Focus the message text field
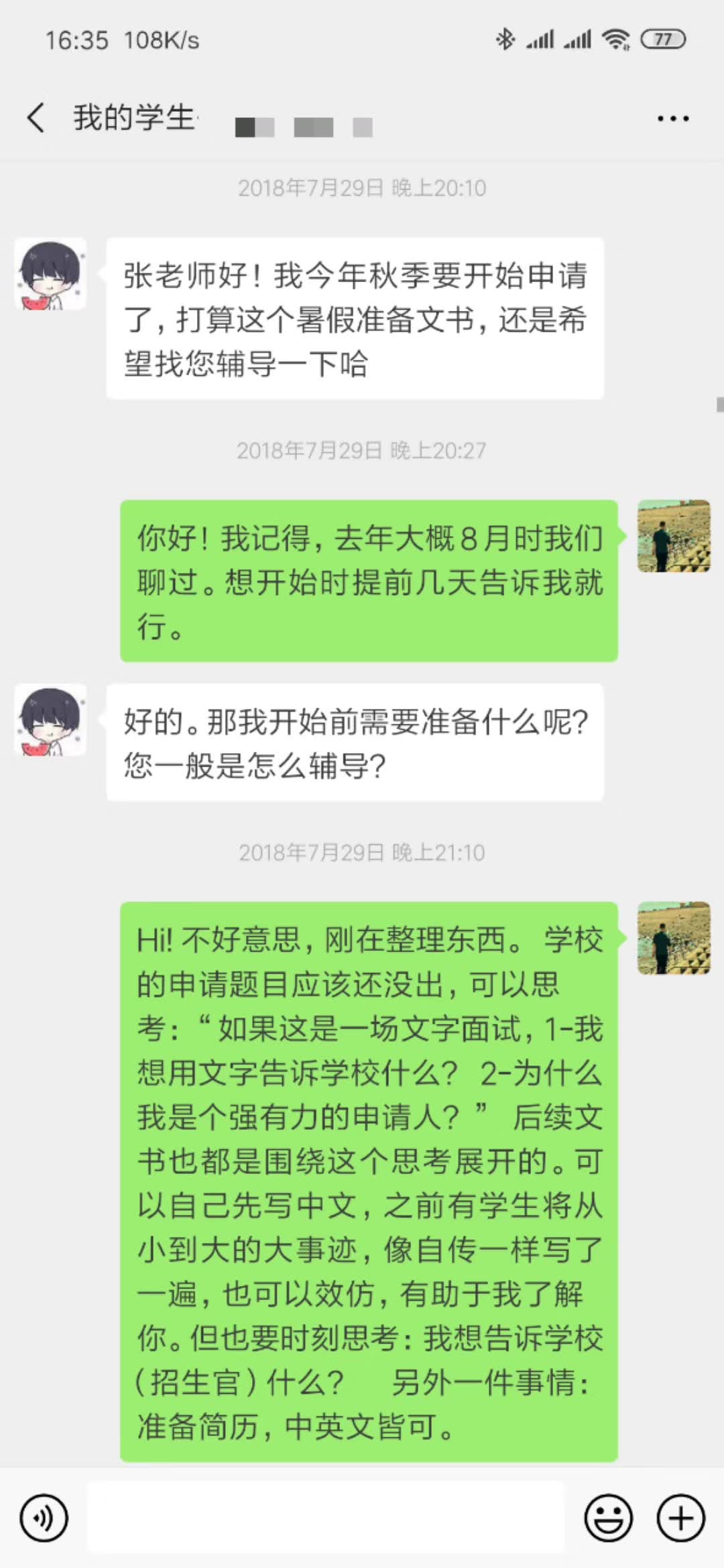724x1568 pixels. 326,1518
